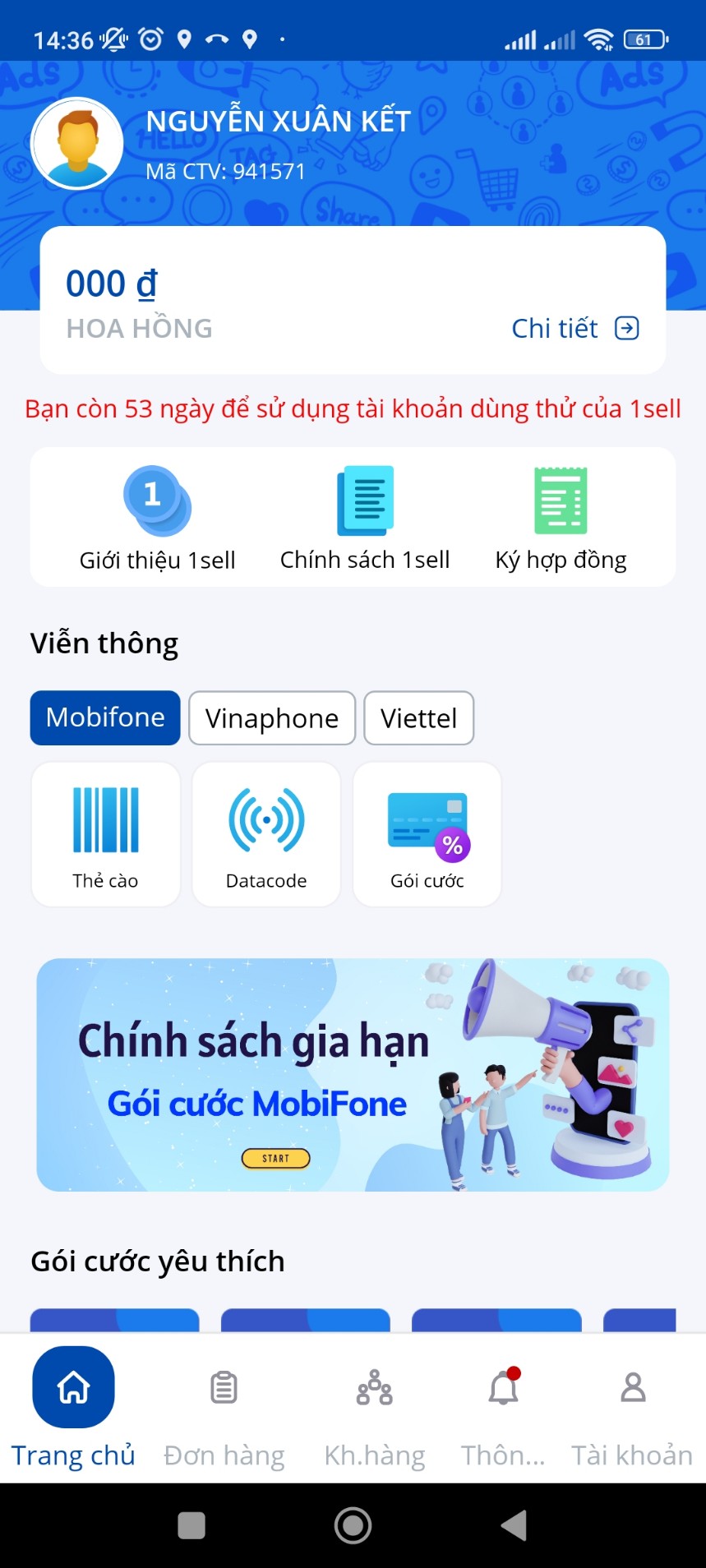Open the Chính sách gia hạn banner

(x=353, y=1074)
